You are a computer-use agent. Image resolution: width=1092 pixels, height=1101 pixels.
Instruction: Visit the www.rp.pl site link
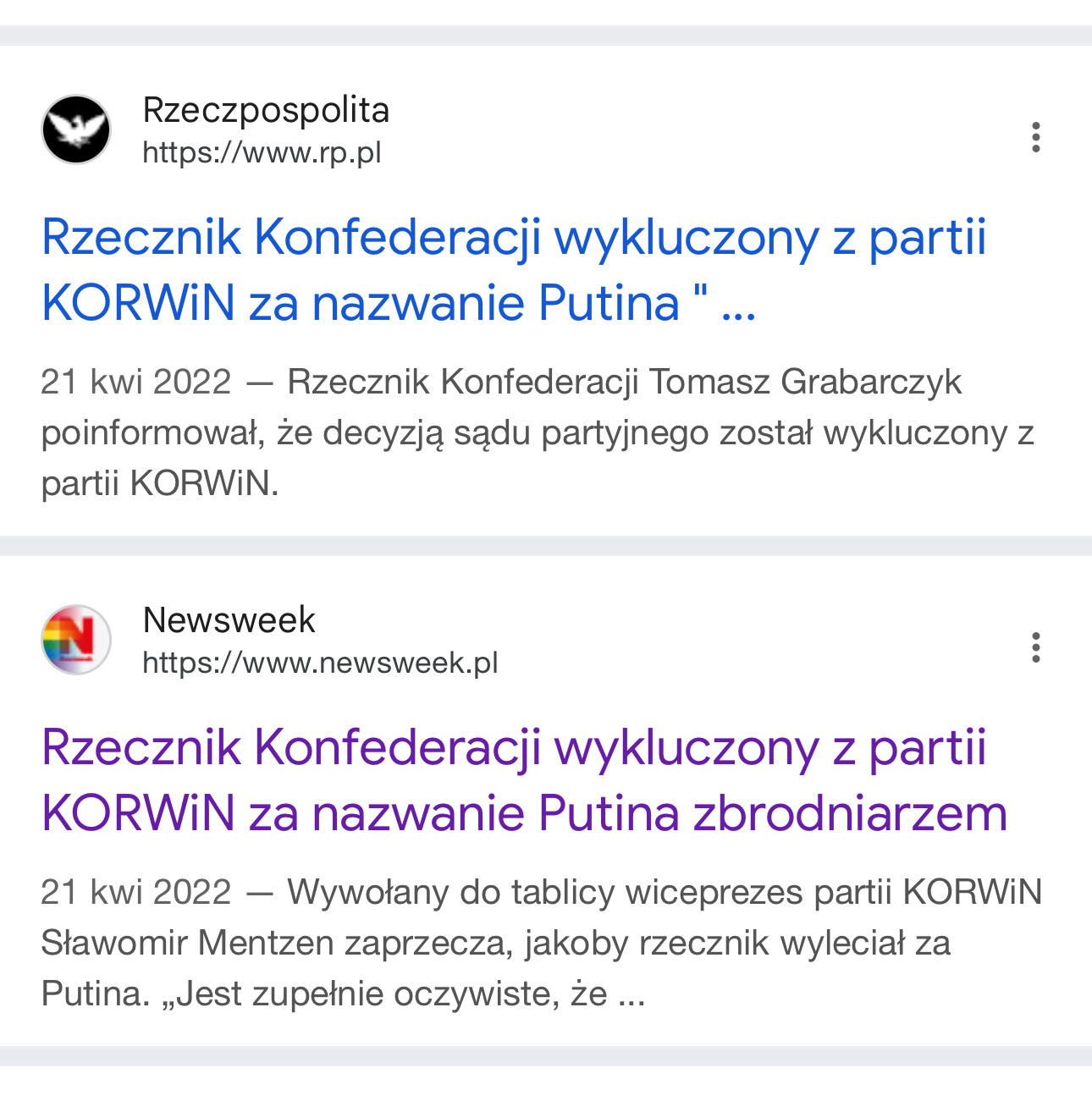(x=262, y=153)
